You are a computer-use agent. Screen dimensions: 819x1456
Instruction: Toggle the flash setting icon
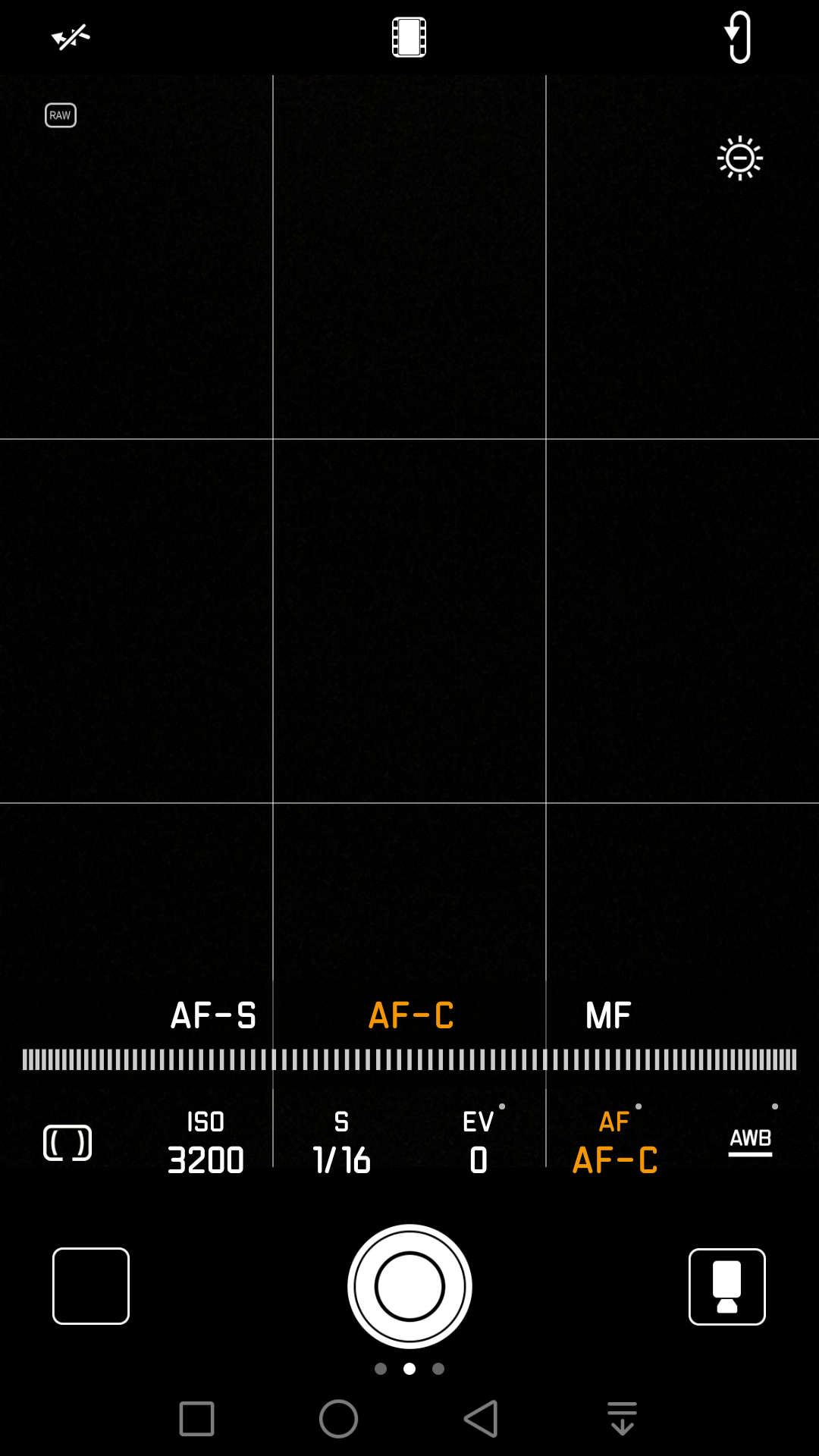(x=71, y=36)
